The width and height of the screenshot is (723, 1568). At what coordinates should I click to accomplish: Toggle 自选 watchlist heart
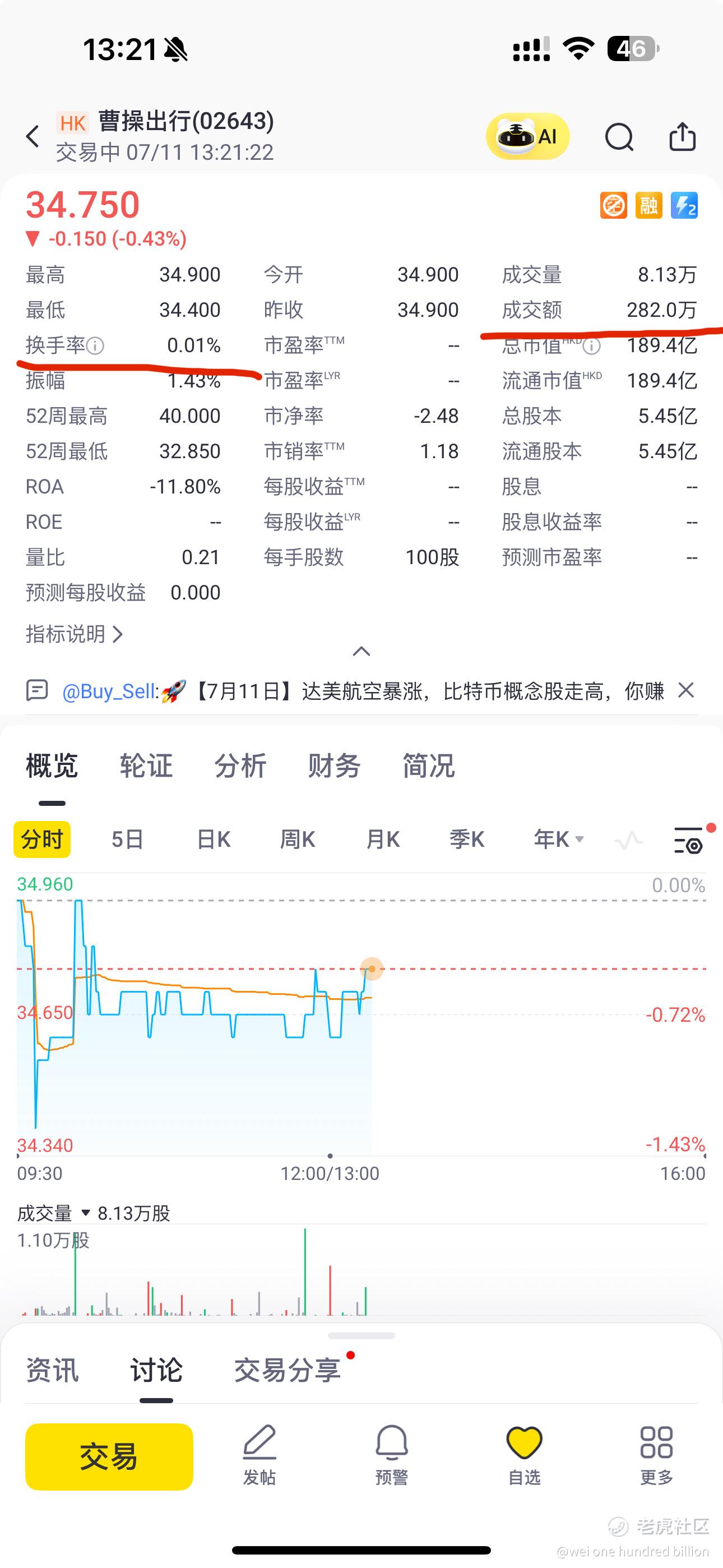tap(524, 1455)
